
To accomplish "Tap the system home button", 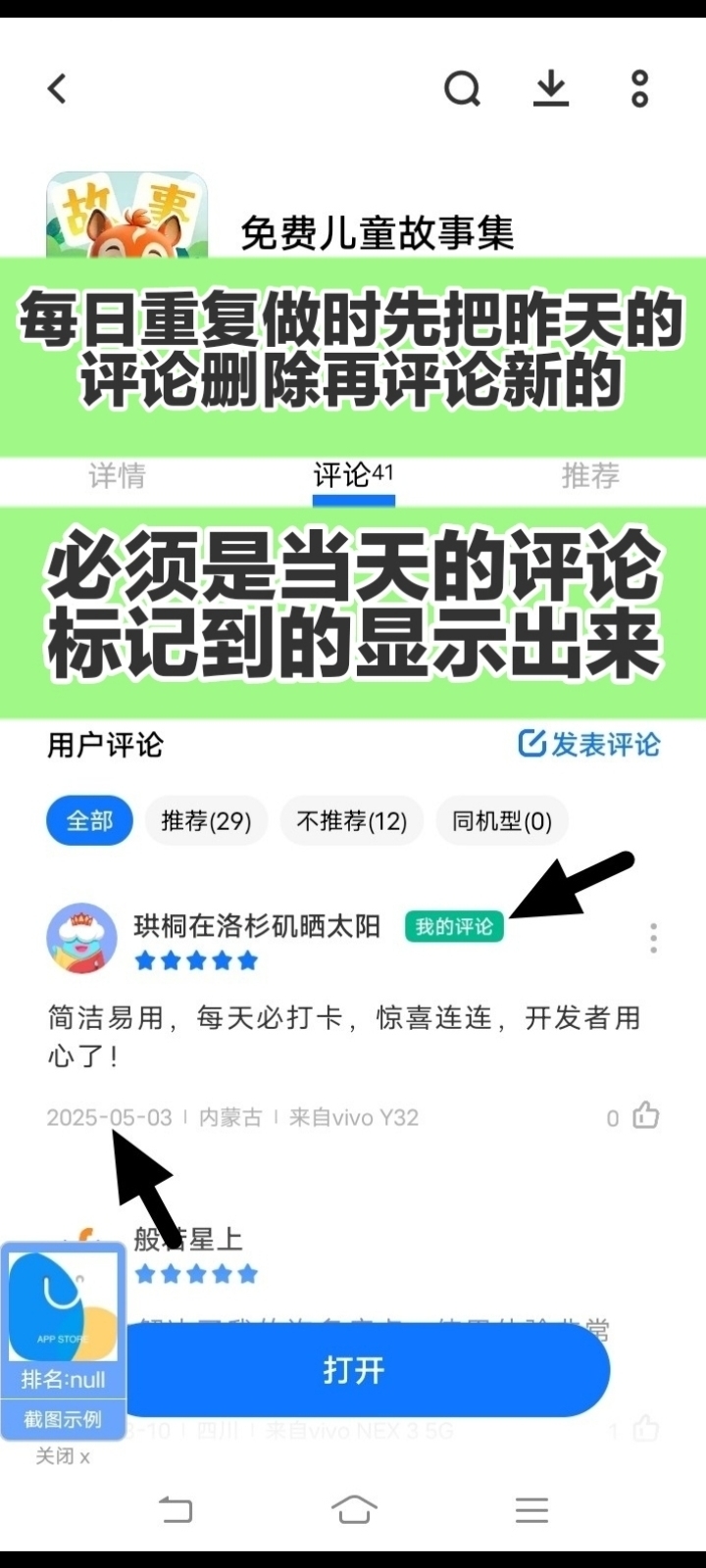I will [x=353, y=1509].
